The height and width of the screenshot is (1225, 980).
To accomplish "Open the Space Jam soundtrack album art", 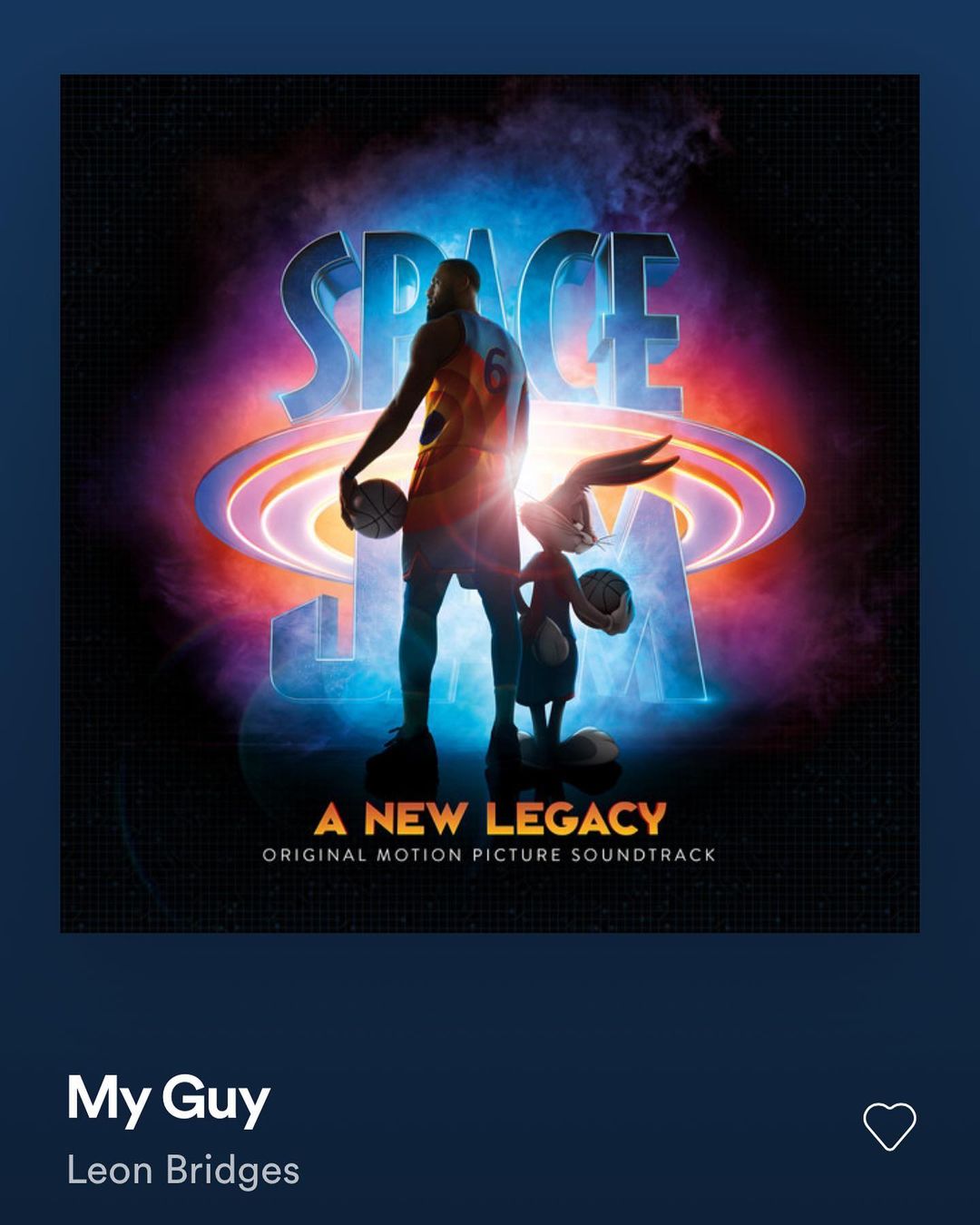I will [490, 504].
